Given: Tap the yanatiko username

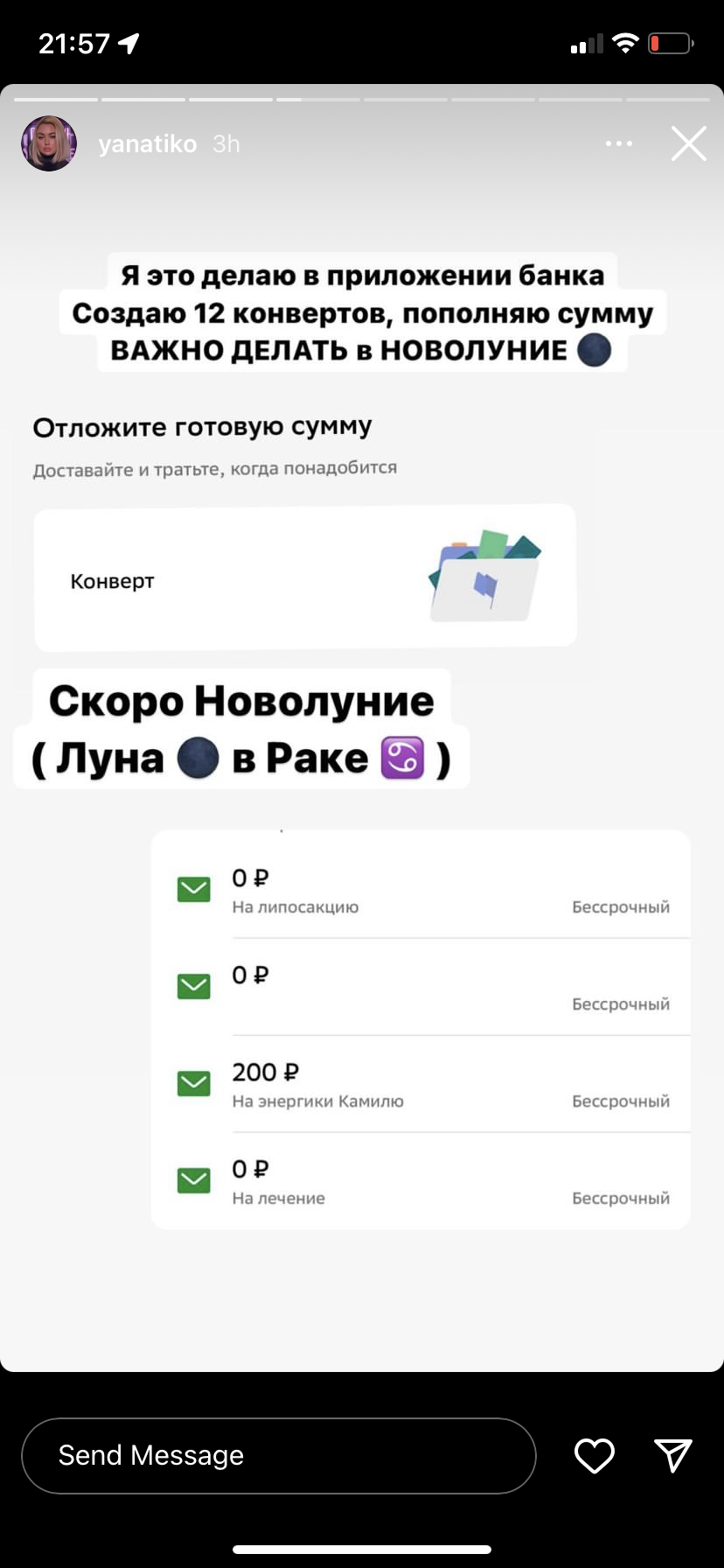Looking at the screenshot, I should [148, 143].
